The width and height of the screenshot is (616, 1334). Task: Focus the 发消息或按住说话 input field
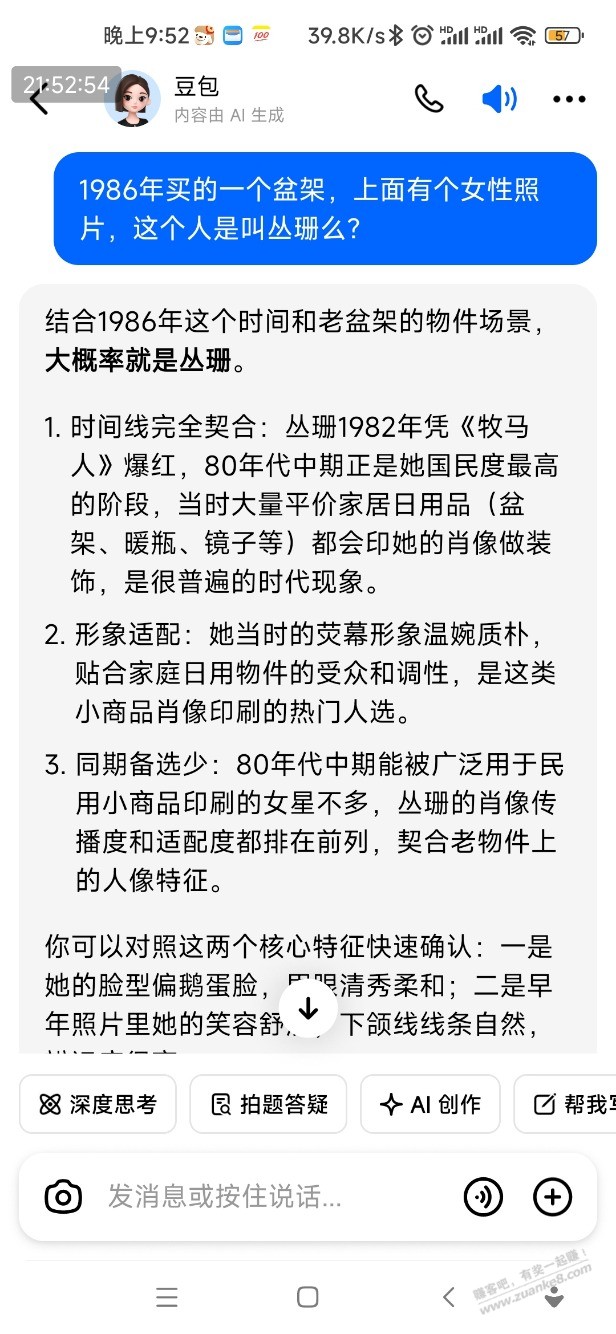point(270,1196)
